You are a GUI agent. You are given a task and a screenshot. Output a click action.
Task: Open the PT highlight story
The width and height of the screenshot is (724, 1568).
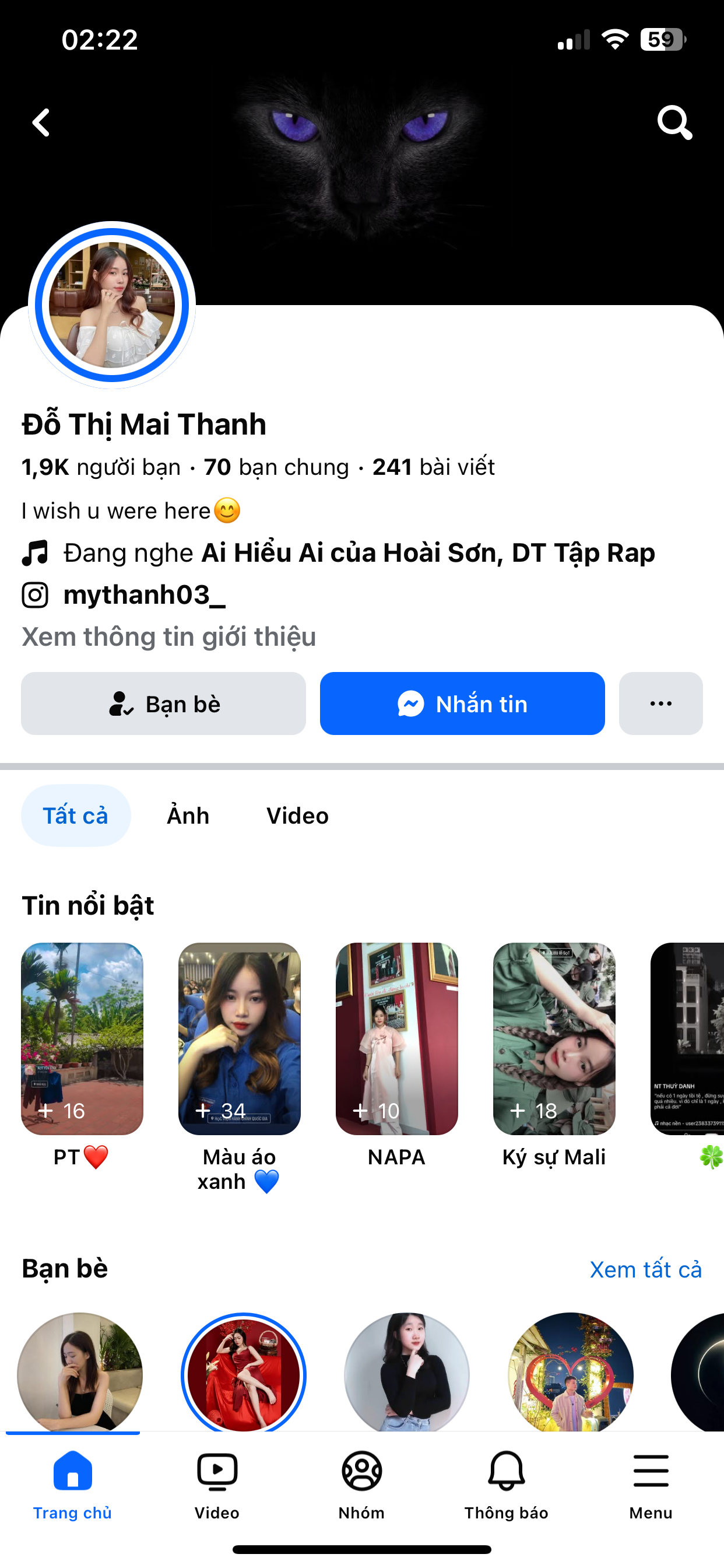(82, 1038)
